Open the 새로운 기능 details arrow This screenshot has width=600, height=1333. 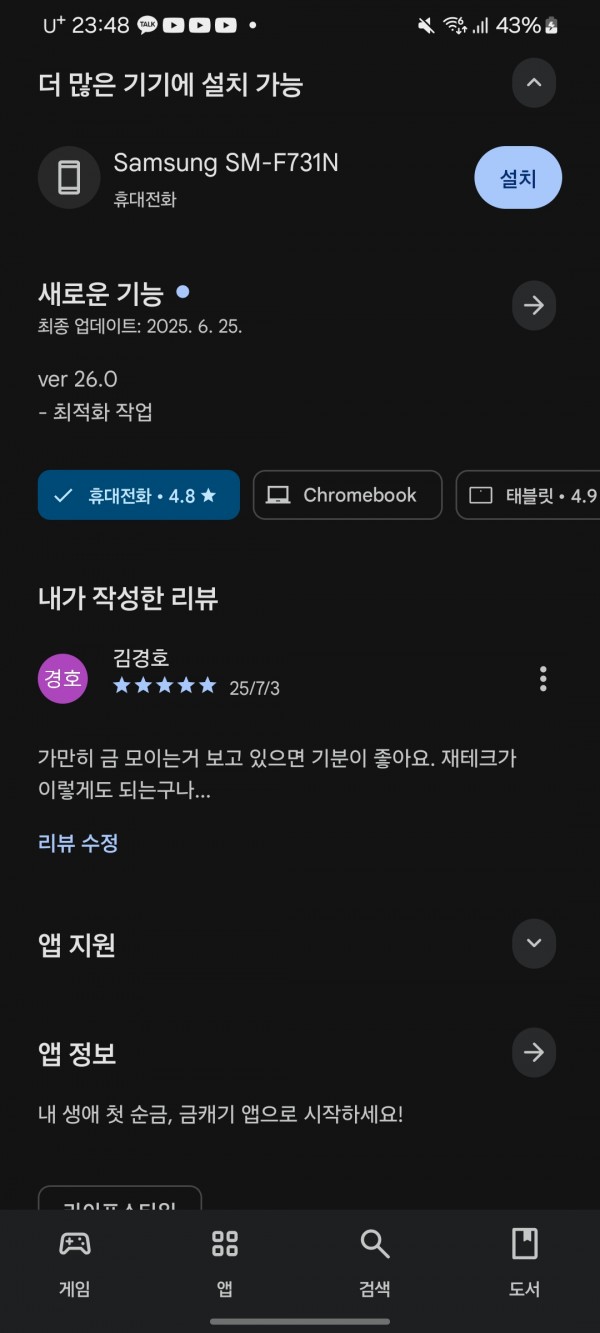534,305
